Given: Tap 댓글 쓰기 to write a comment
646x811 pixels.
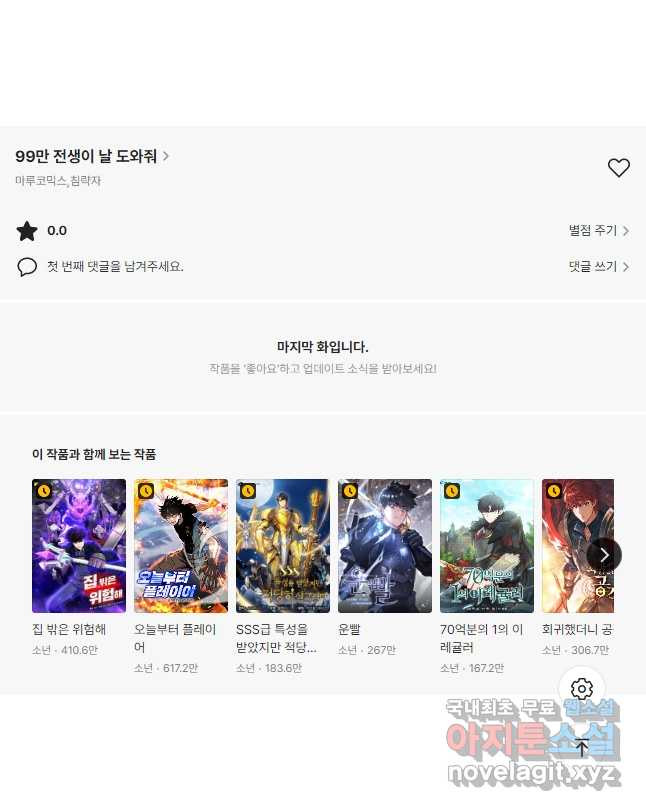Looking at the screenshot, I should pos(598,267).
